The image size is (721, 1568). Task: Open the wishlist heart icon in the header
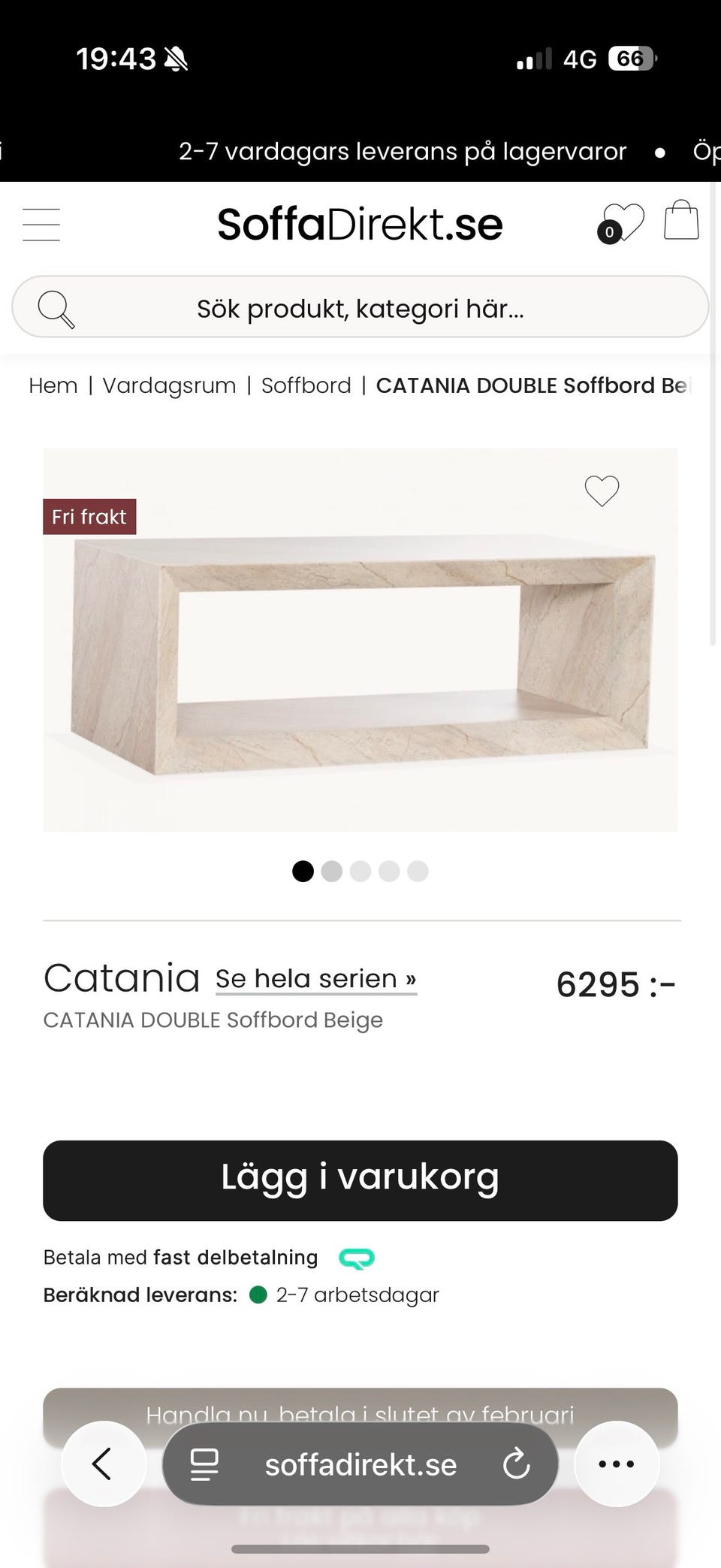626,222
